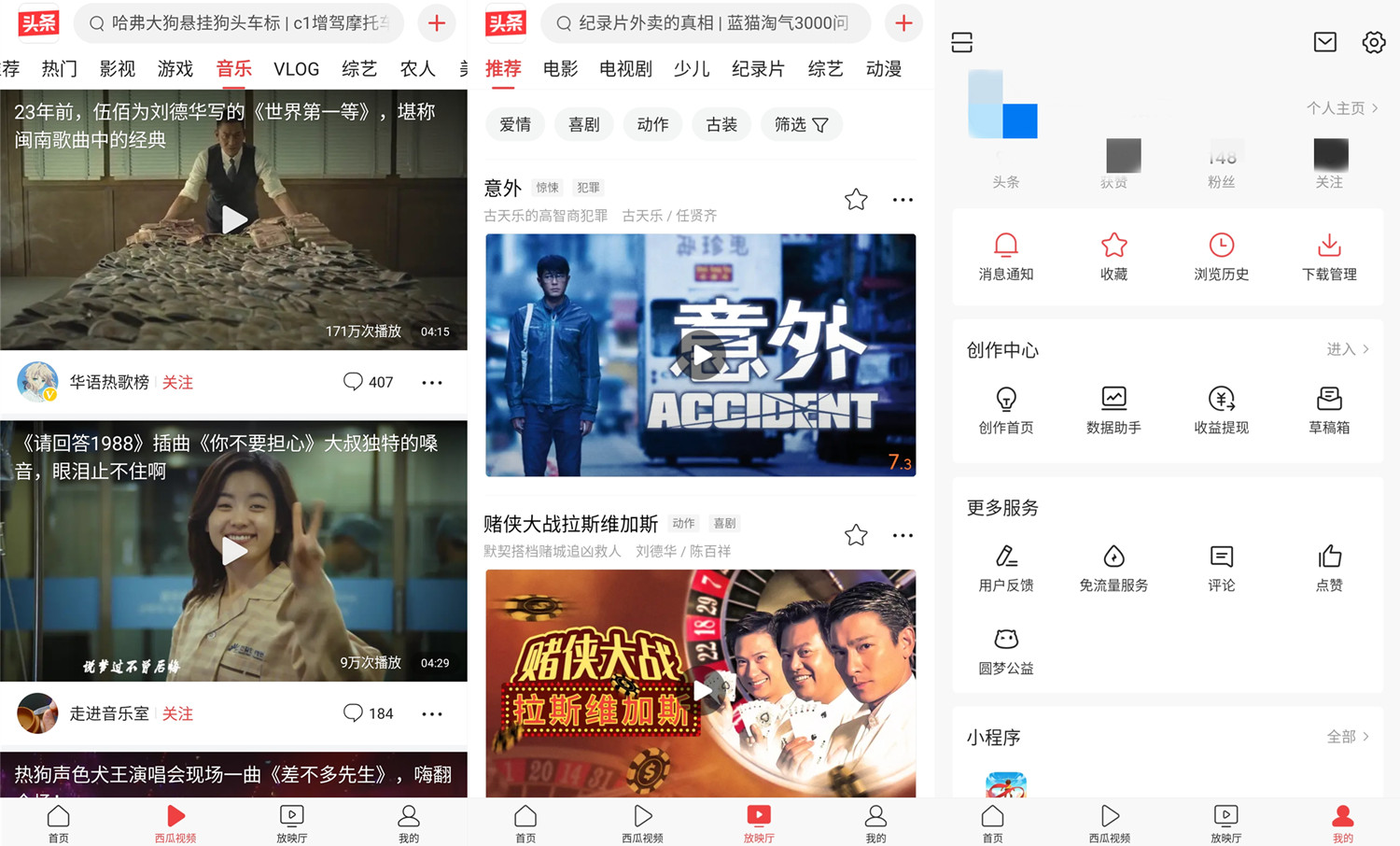This screenshot has width=1400, height=846.
Task: Follow the 华语热歌榜 account
Action: point(177,382)
